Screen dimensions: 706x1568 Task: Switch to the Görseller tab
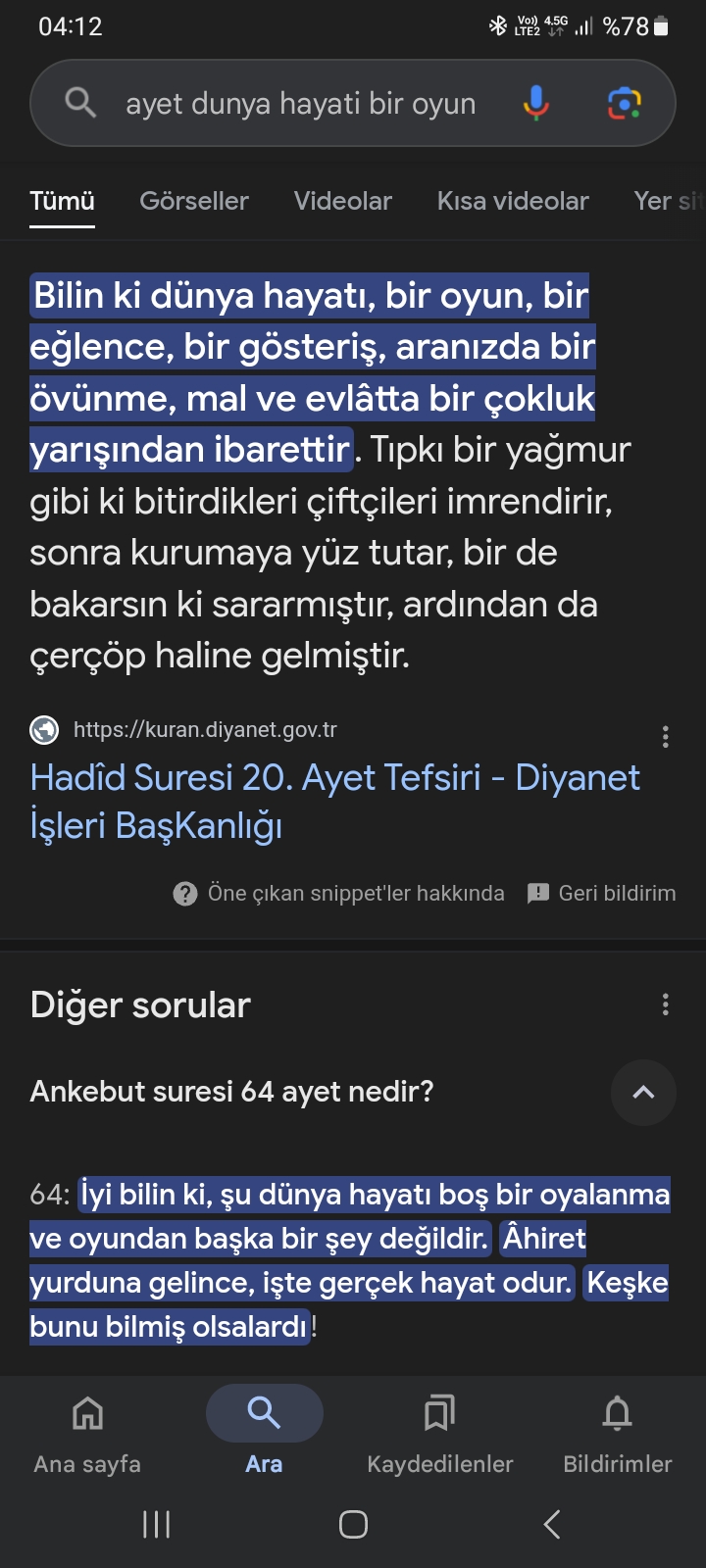(194, 201)
